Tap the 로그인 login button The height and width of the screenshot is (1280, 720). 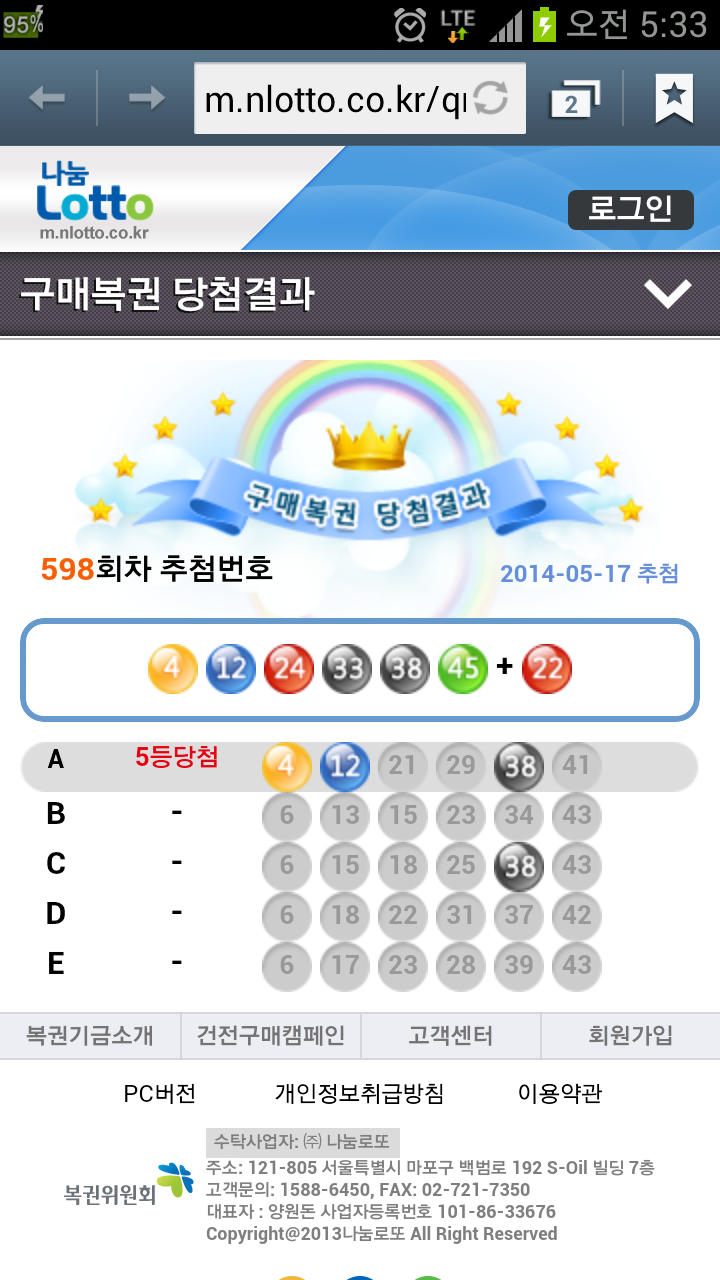tap(630, 209)
